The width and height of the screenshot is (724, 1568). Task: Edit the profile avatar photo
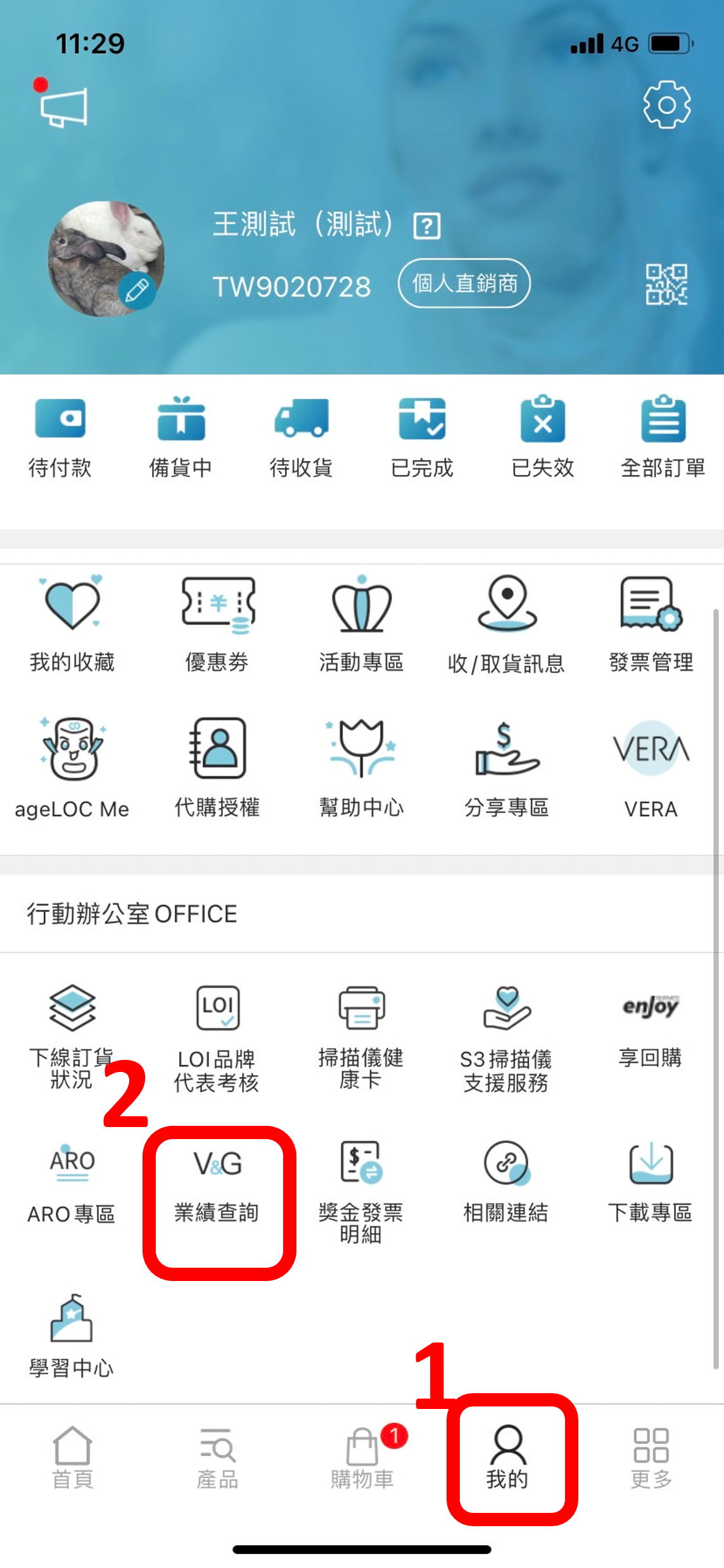(136, 290)
